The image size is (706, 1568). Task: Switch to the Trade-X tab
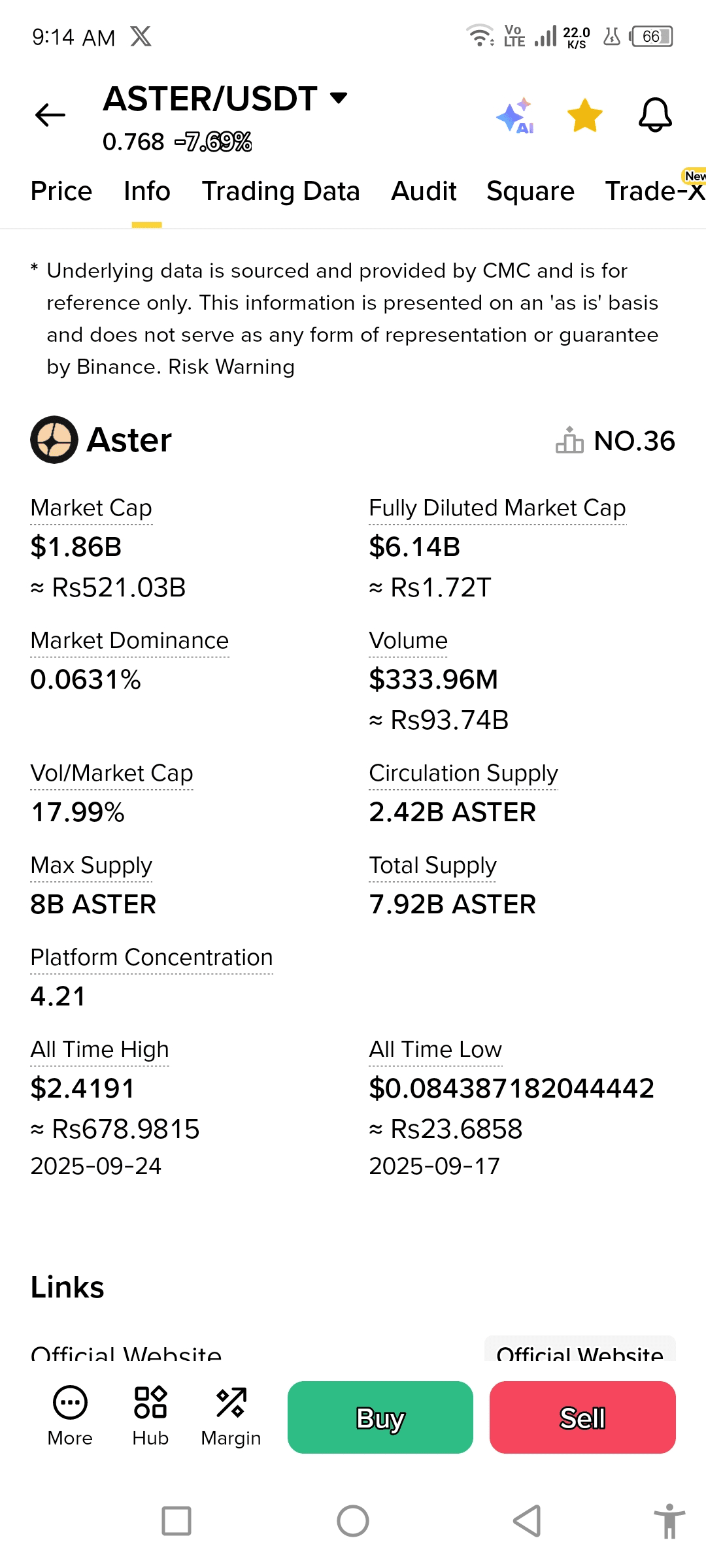(x=655, y=191)
